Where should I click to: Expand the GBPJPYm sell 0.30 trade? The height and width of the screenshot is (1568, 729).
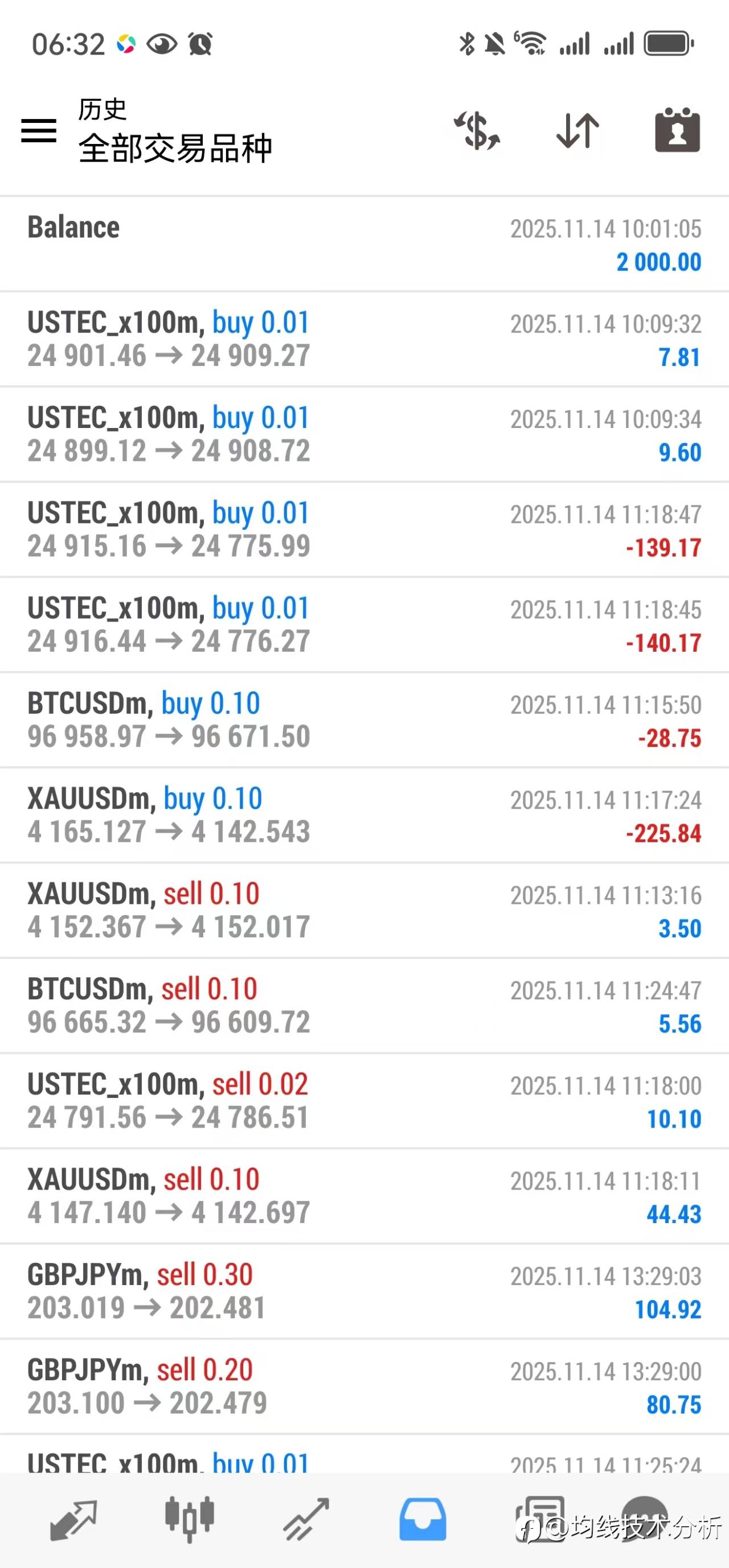(364, 1291)
